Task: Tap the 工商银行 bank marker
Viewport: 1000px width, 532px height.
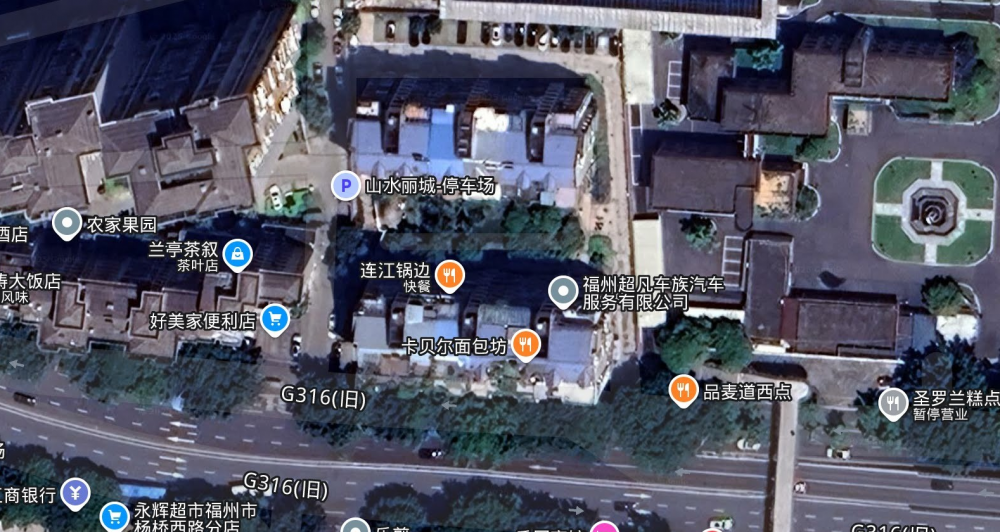Action: (75, 493)
